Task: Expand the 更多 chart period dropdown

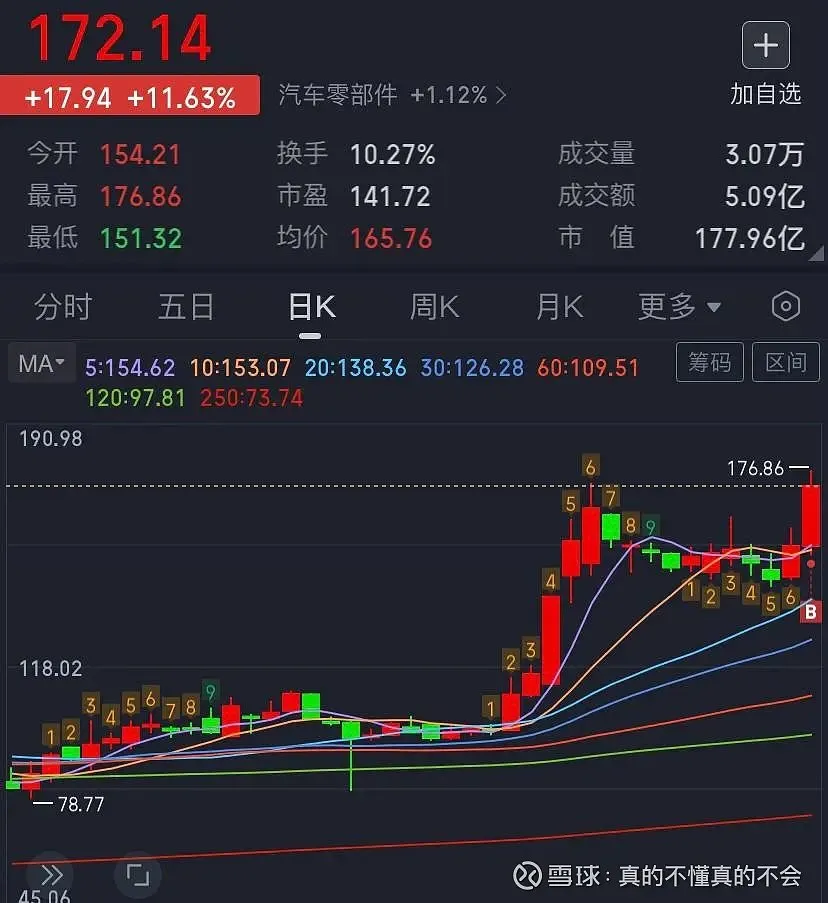Action: coord(679,307)
